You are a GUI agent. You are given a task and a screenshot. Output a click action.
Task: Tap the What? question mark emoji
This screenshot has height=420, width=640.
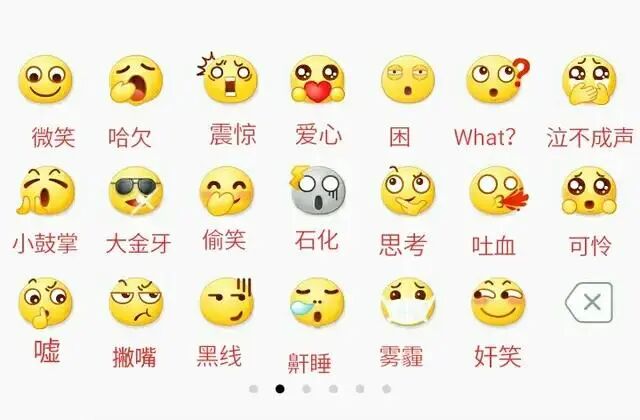pyautogui.click(x=497, y=82)
